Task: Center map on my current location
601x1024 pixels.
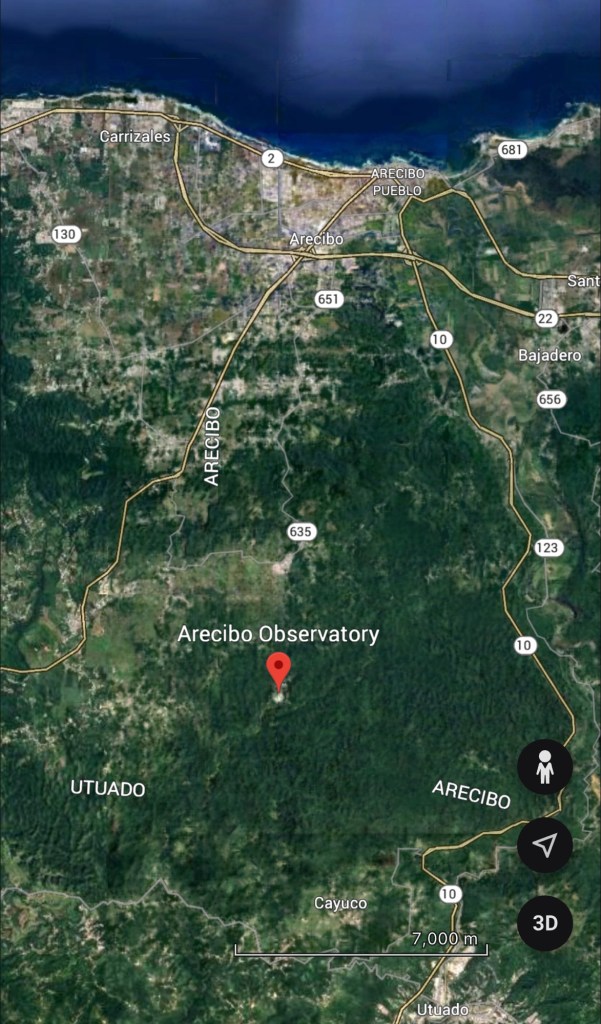Action: pos(544,846)
